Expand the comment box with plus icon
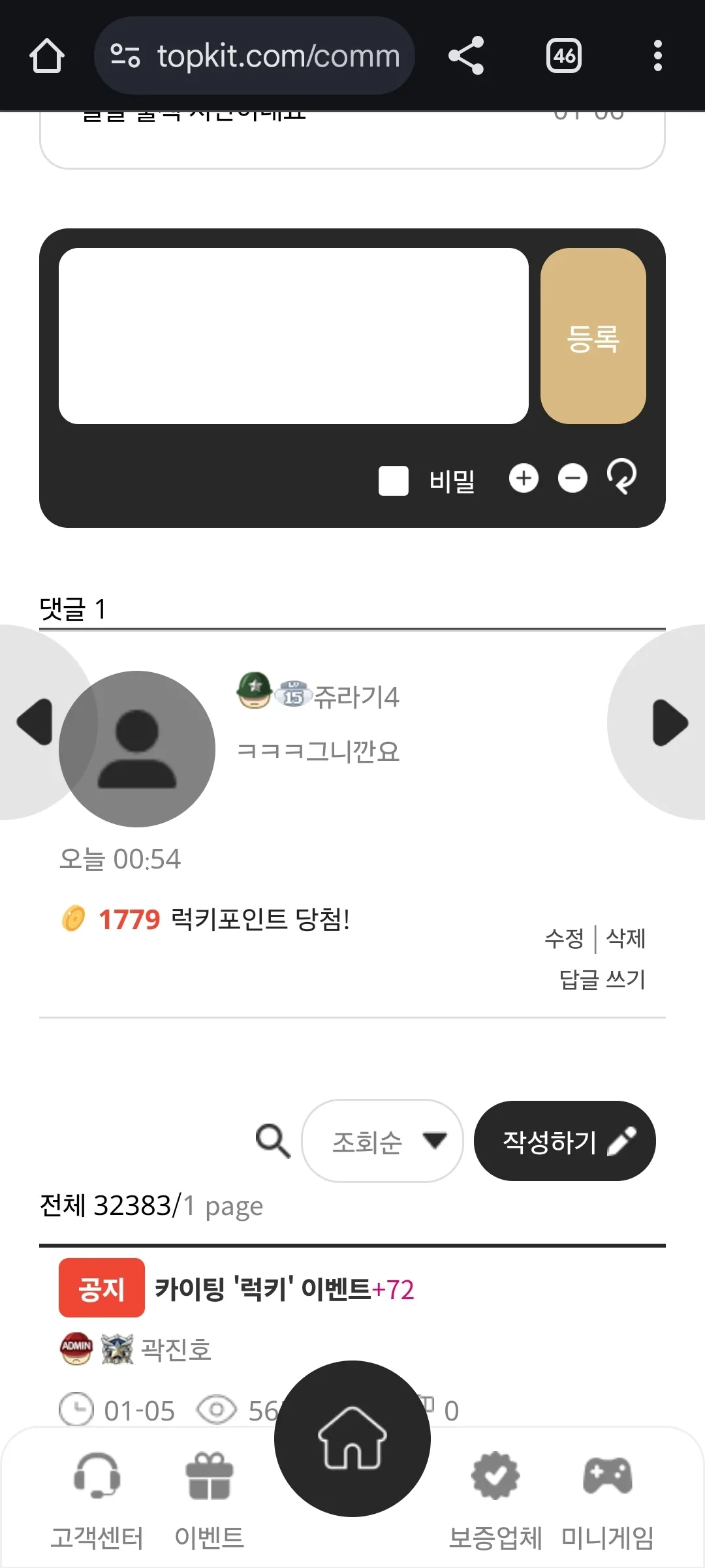 pyautogui.click(x=524, y=478)
